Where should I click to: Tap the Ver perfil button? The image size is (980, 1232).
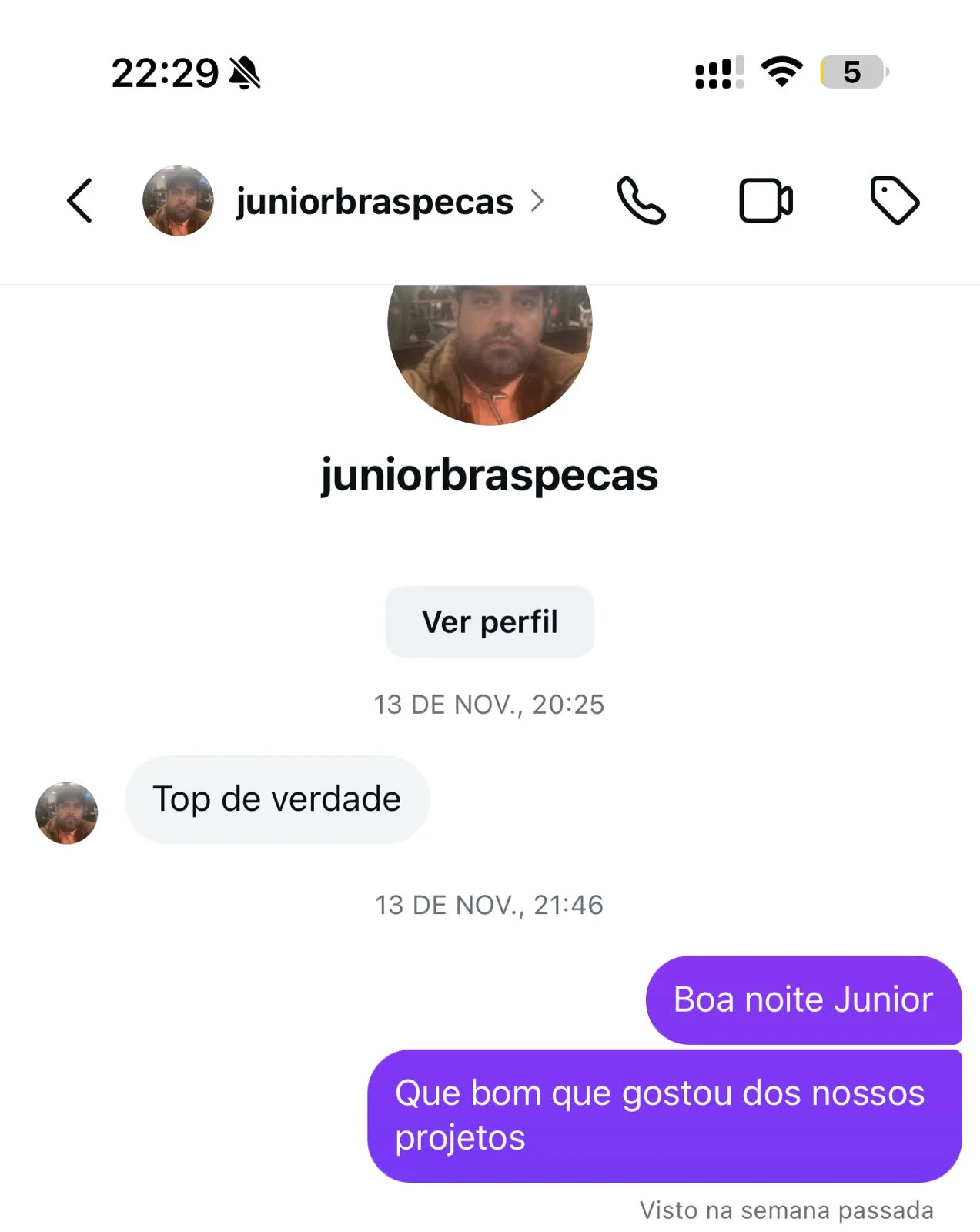[490, 621]
